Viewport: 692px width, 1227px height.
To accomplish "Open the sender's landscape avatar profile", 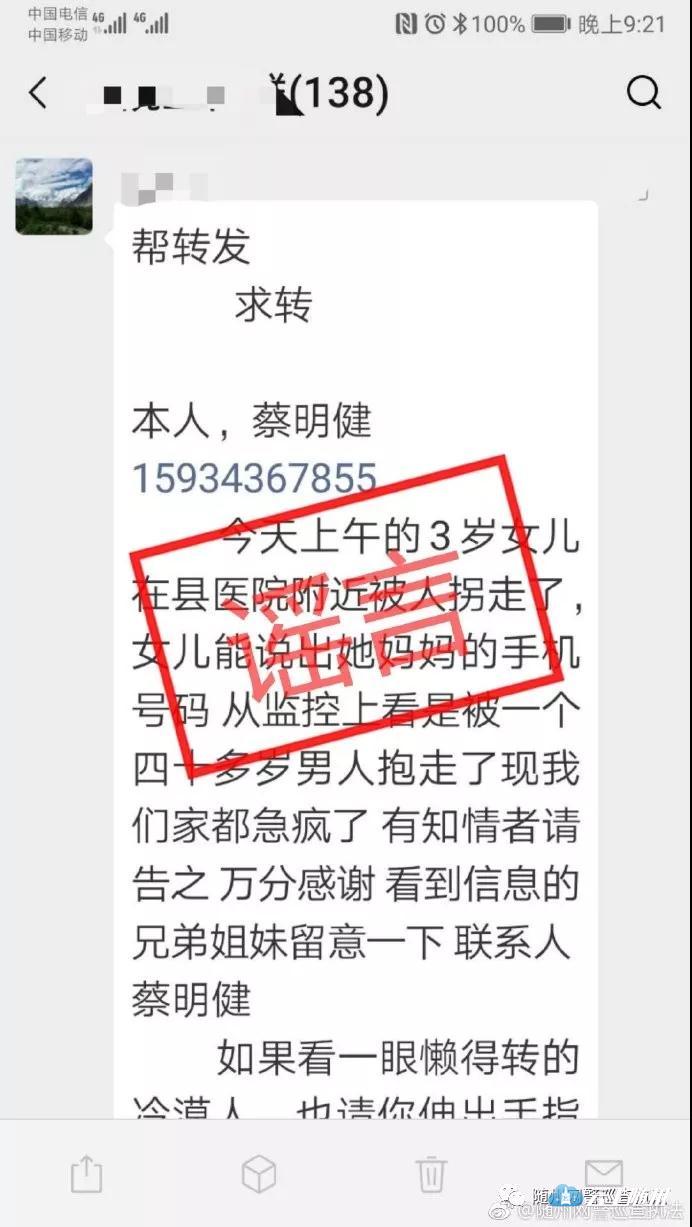I will pyautogui.click(x=54, y=196).
